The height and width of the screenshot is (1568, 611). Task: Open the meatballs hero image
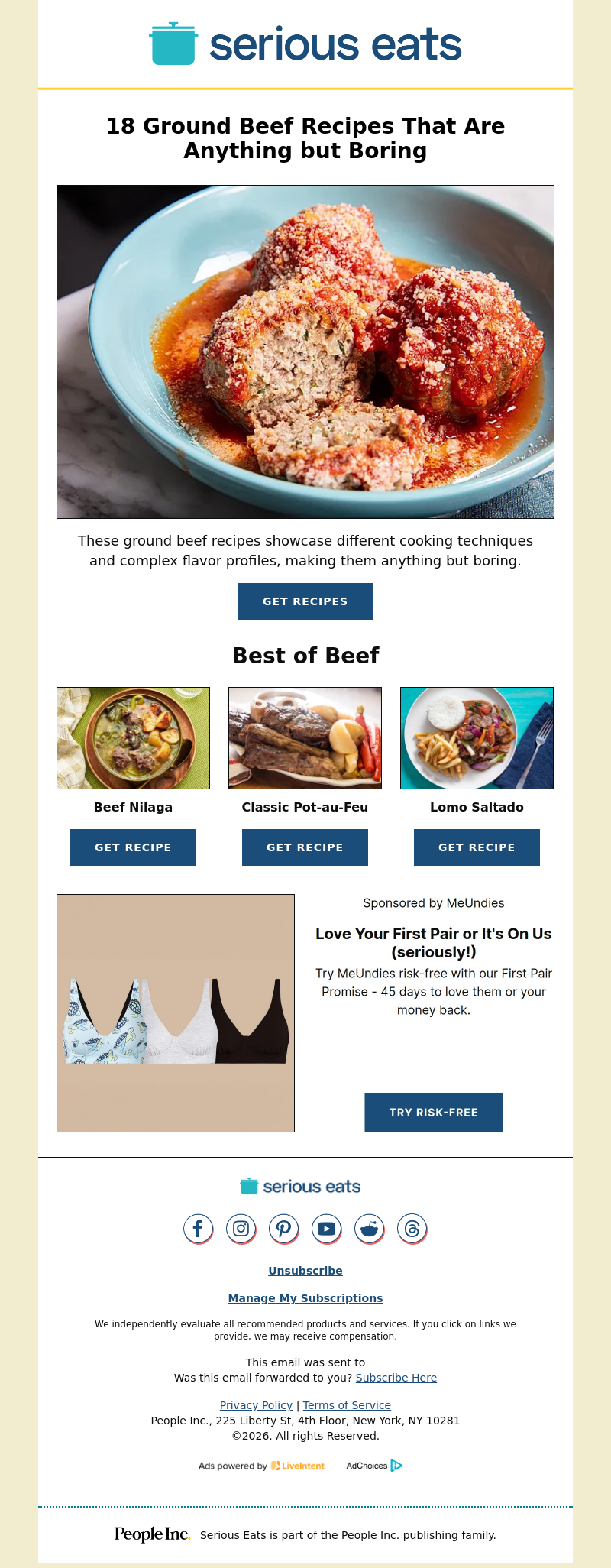pos(305,352)
